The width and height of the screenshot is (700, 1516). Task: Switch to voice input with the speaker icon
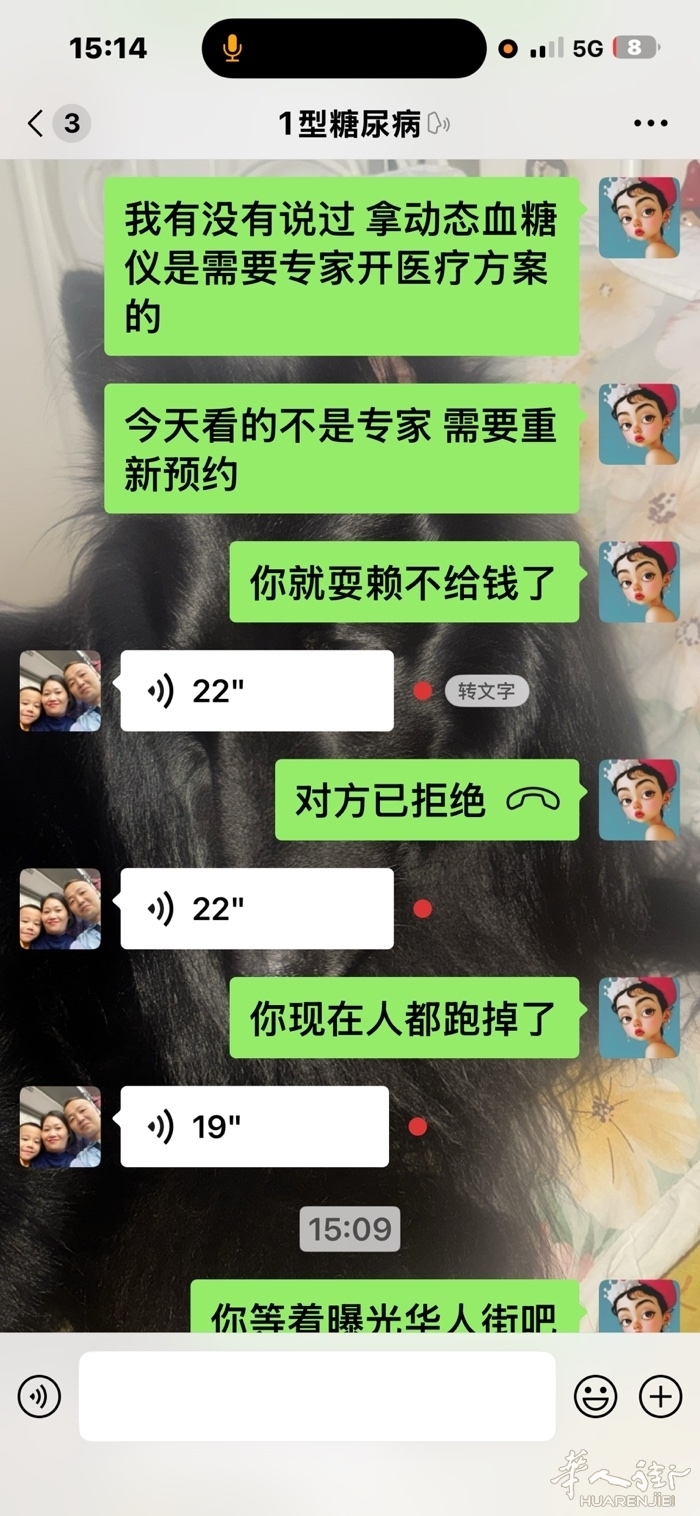coord(39,1397)
